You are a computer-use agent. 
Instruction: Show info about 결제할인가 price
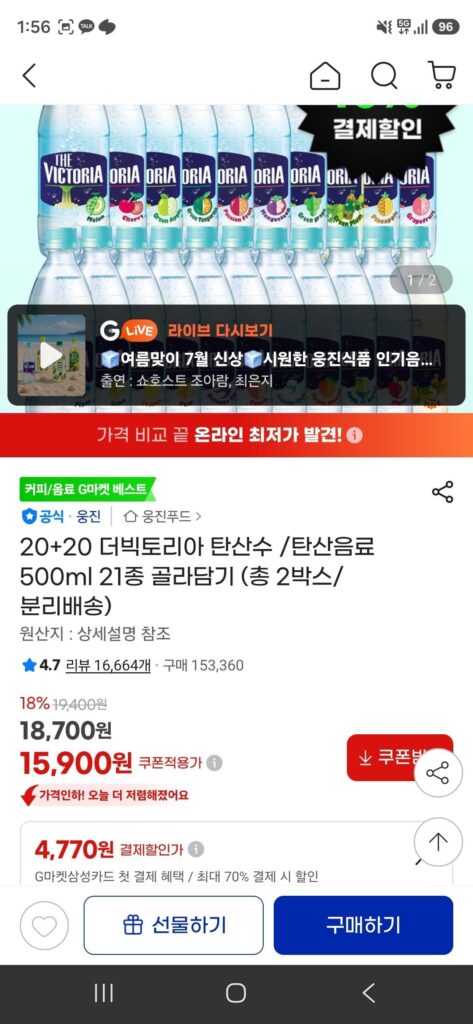coord(196,849)
